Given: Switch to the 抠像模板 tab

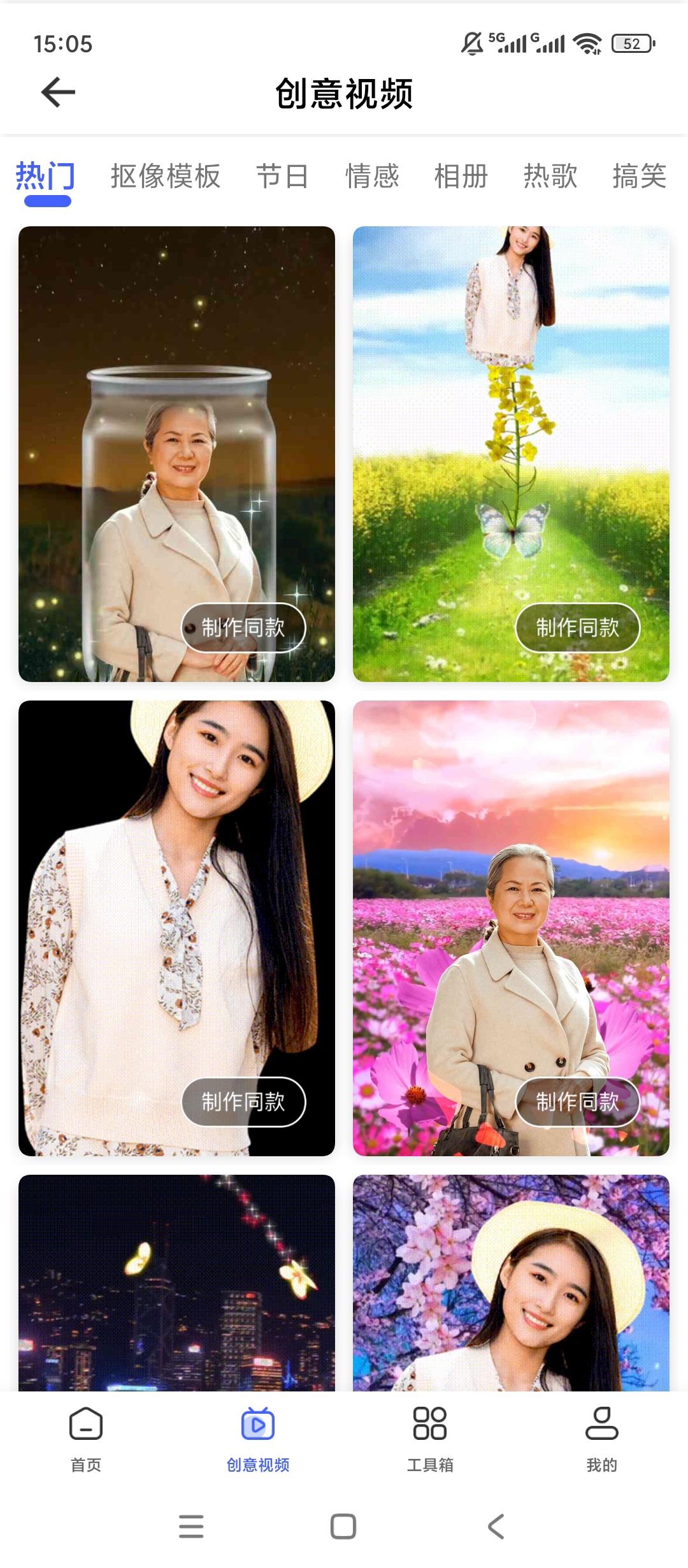Looking at the screenshot, I should (166, 176).
